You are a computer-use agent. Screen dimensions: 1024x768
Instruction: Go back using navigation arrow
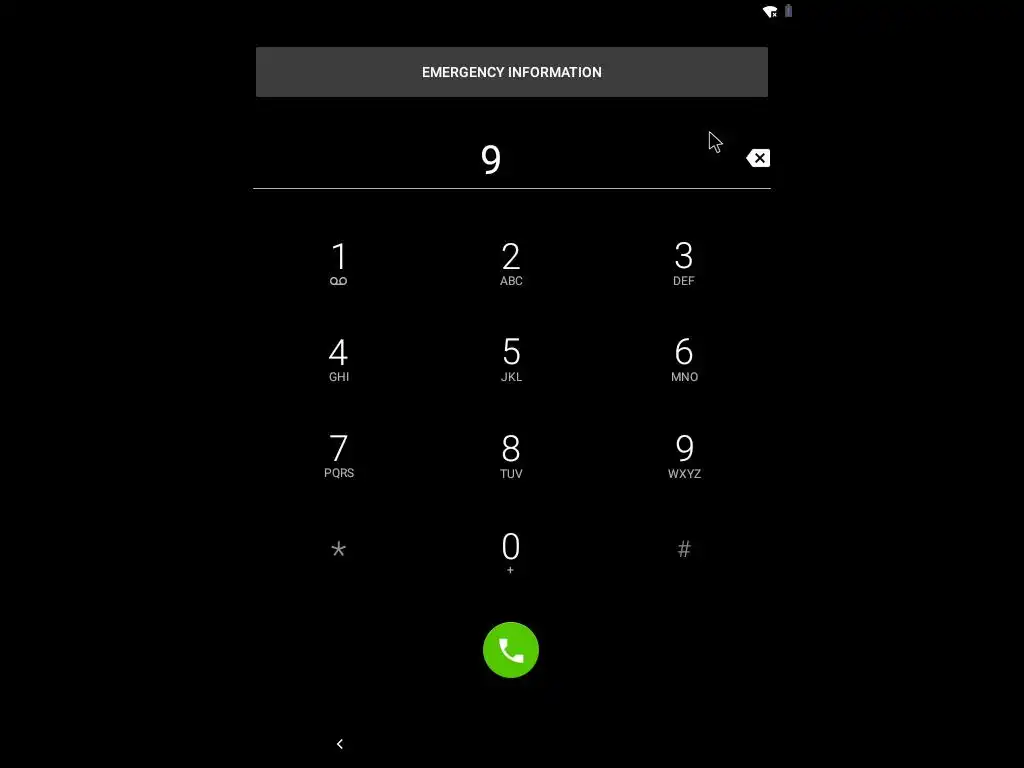[x=340, y=744]
